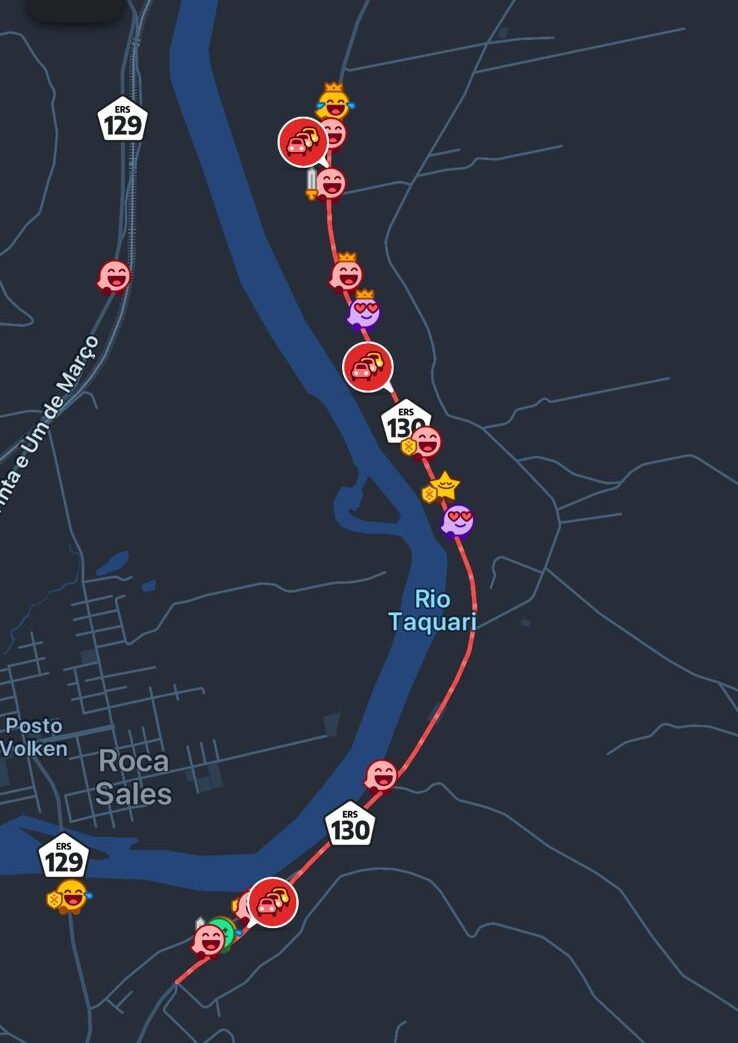Select the yellow star Wazer on the route

(x=445, y=487)
